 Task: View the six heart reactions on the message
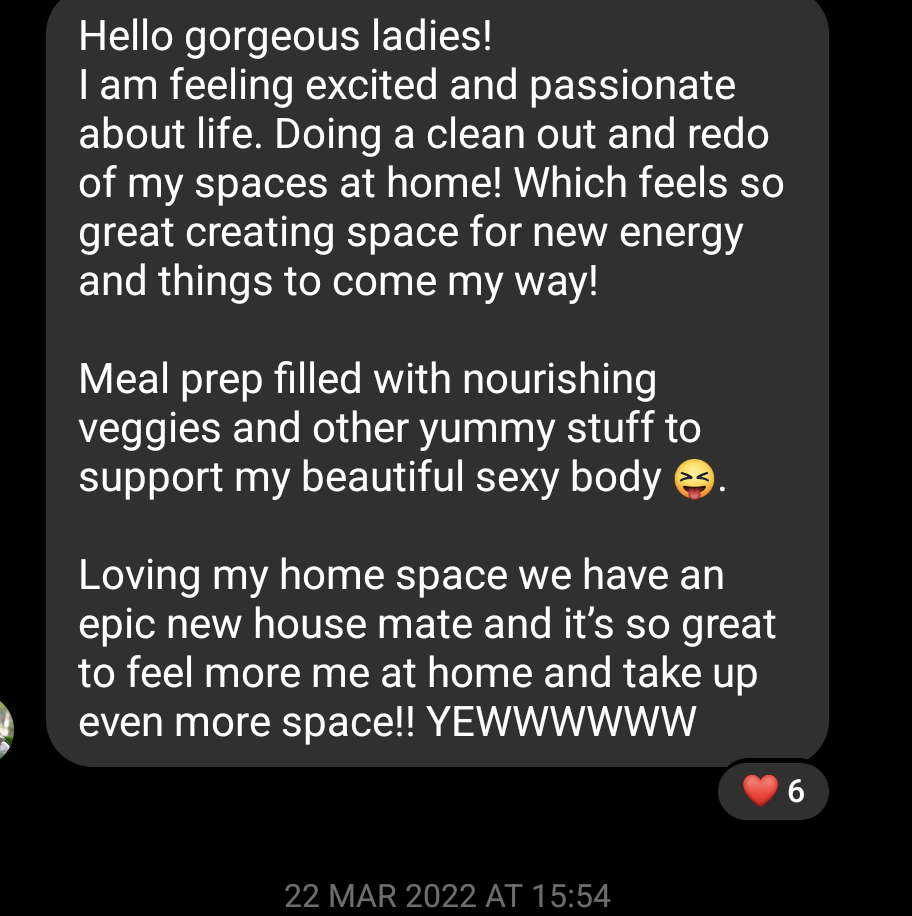(773, 791)
